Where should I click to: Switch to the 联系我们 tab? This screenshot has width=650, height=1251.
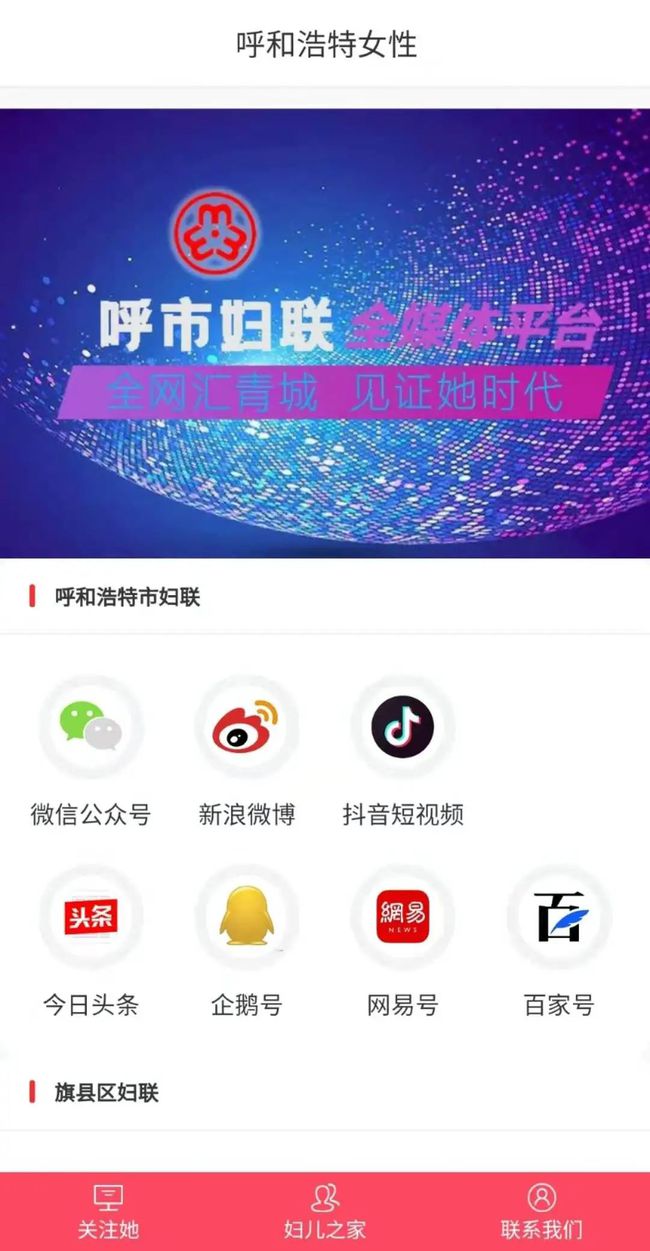pos(541,1211)
